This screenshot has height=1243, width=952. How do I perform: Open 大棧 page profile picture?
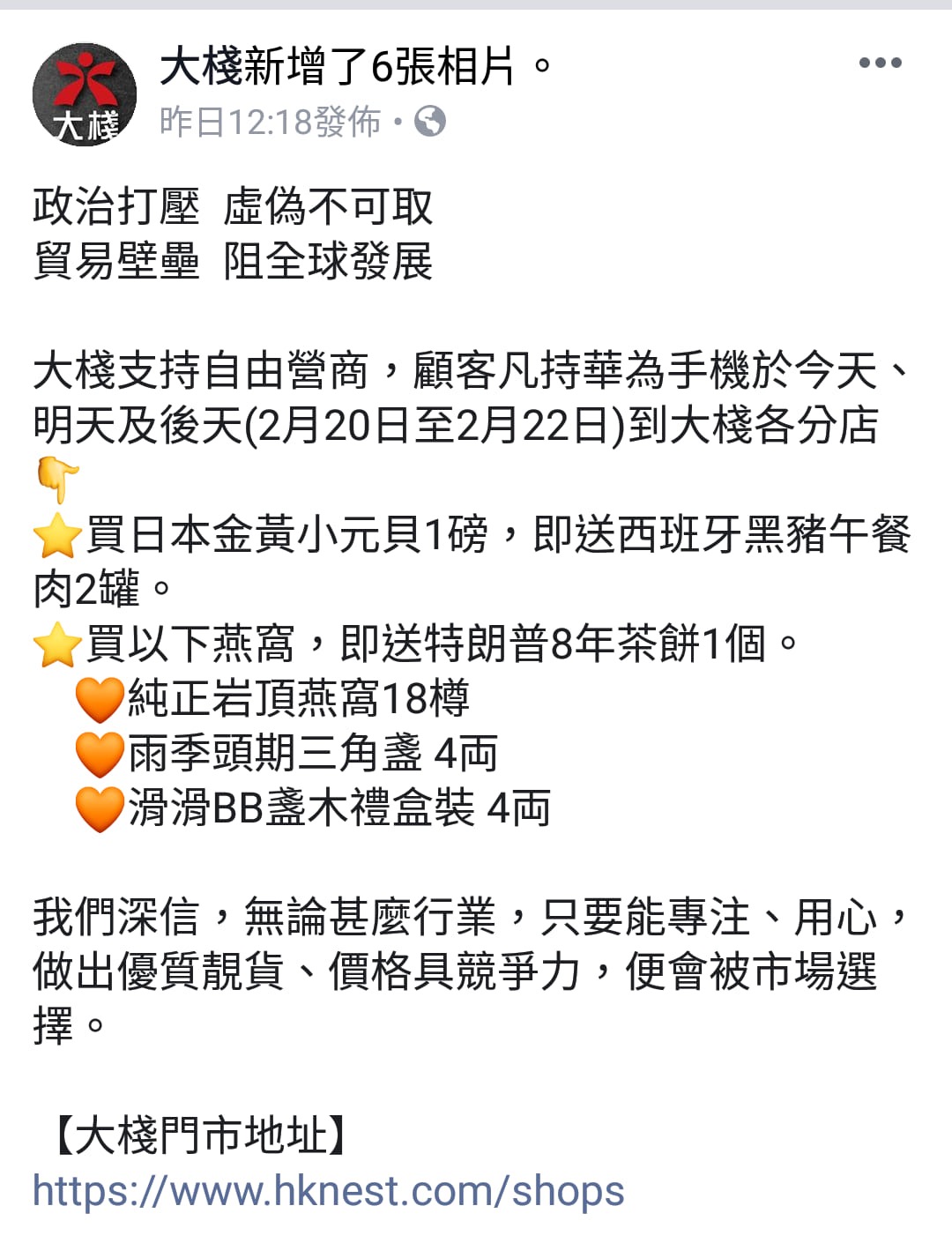[85, 94]
